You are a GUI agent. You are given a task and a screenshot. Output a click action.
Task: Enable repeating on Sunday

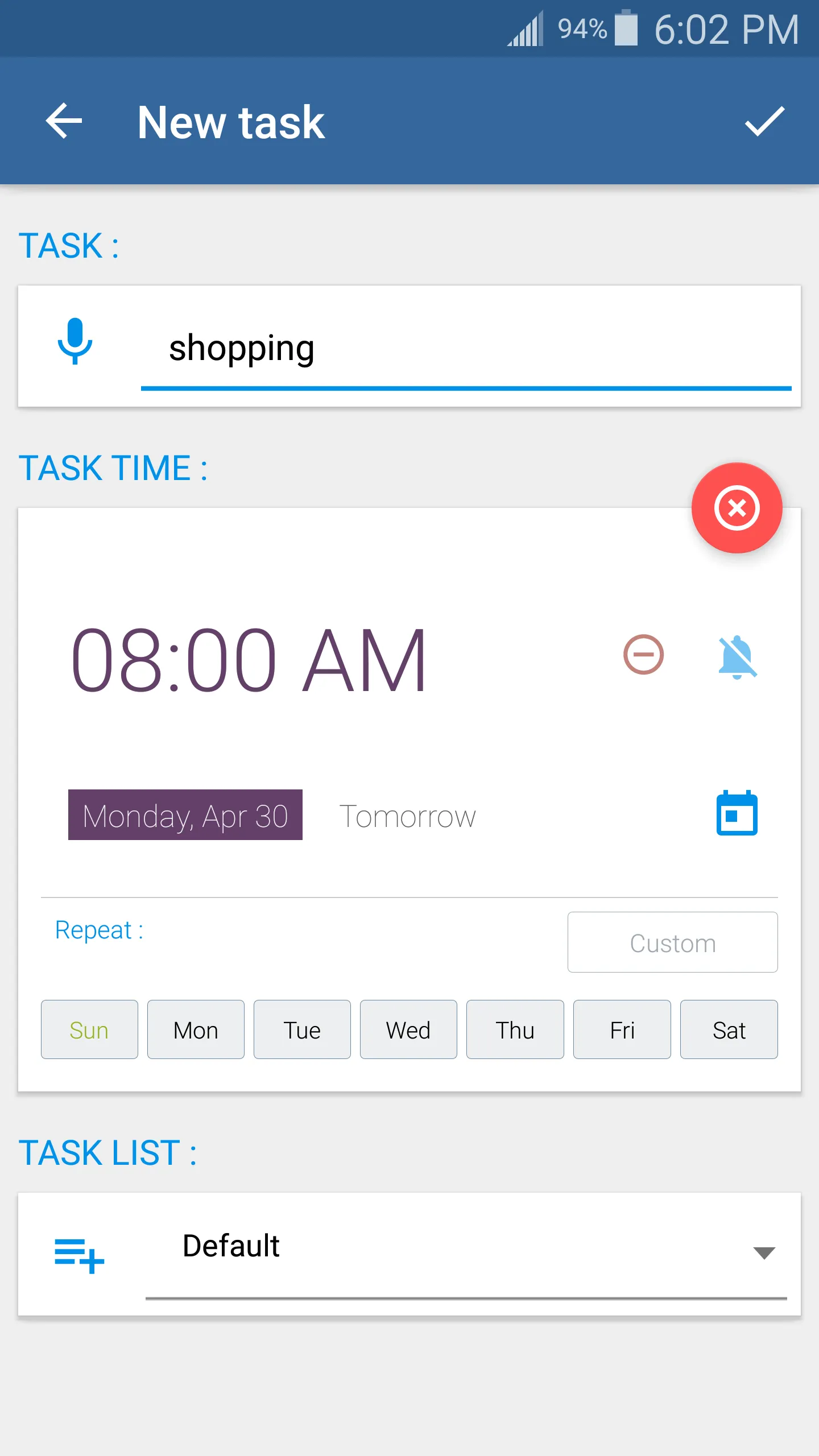[89, 1029]
